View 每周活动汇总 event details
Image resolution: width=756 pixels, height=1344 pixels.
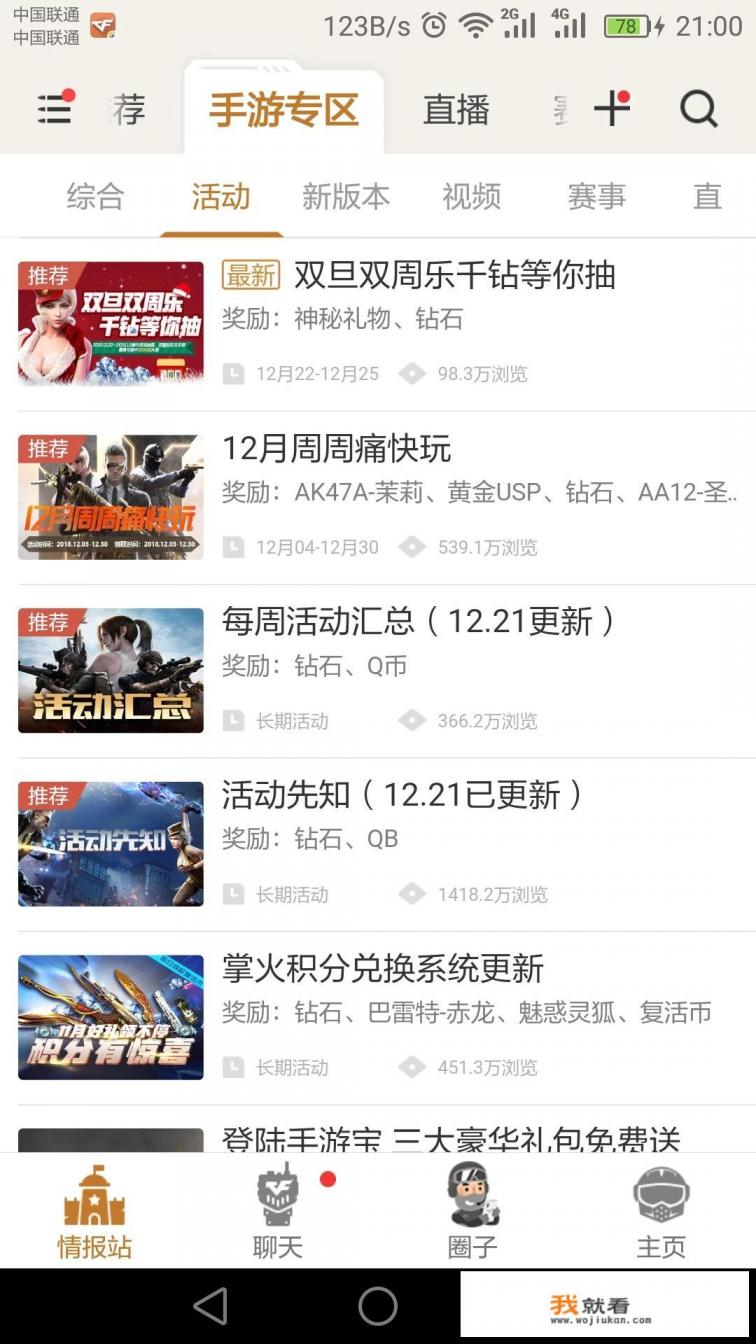click(x=418, y=621)
